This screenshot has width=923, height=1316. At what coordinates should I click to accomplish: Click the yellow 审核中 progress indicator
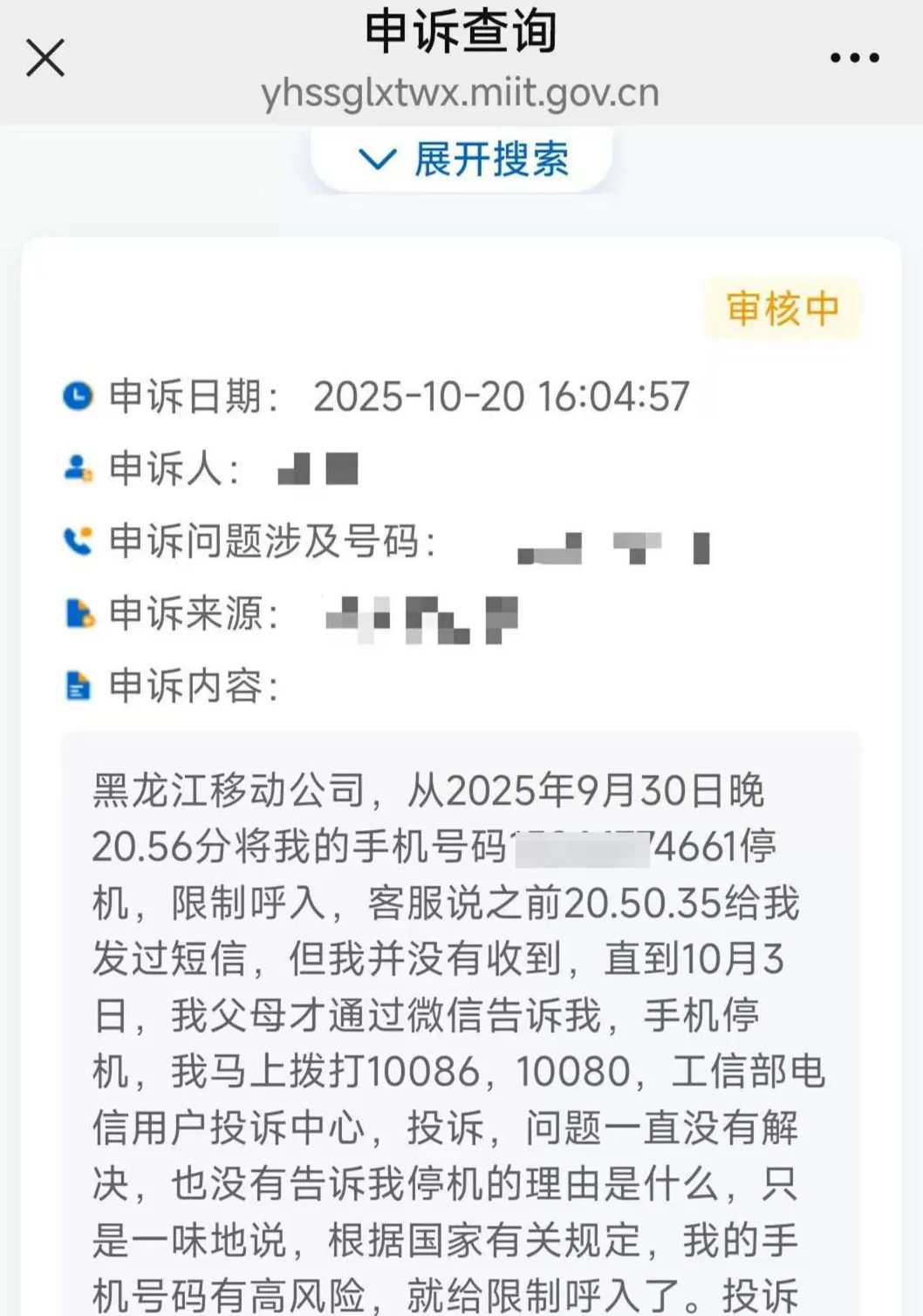pyautogui.click(x=783, y=307)
